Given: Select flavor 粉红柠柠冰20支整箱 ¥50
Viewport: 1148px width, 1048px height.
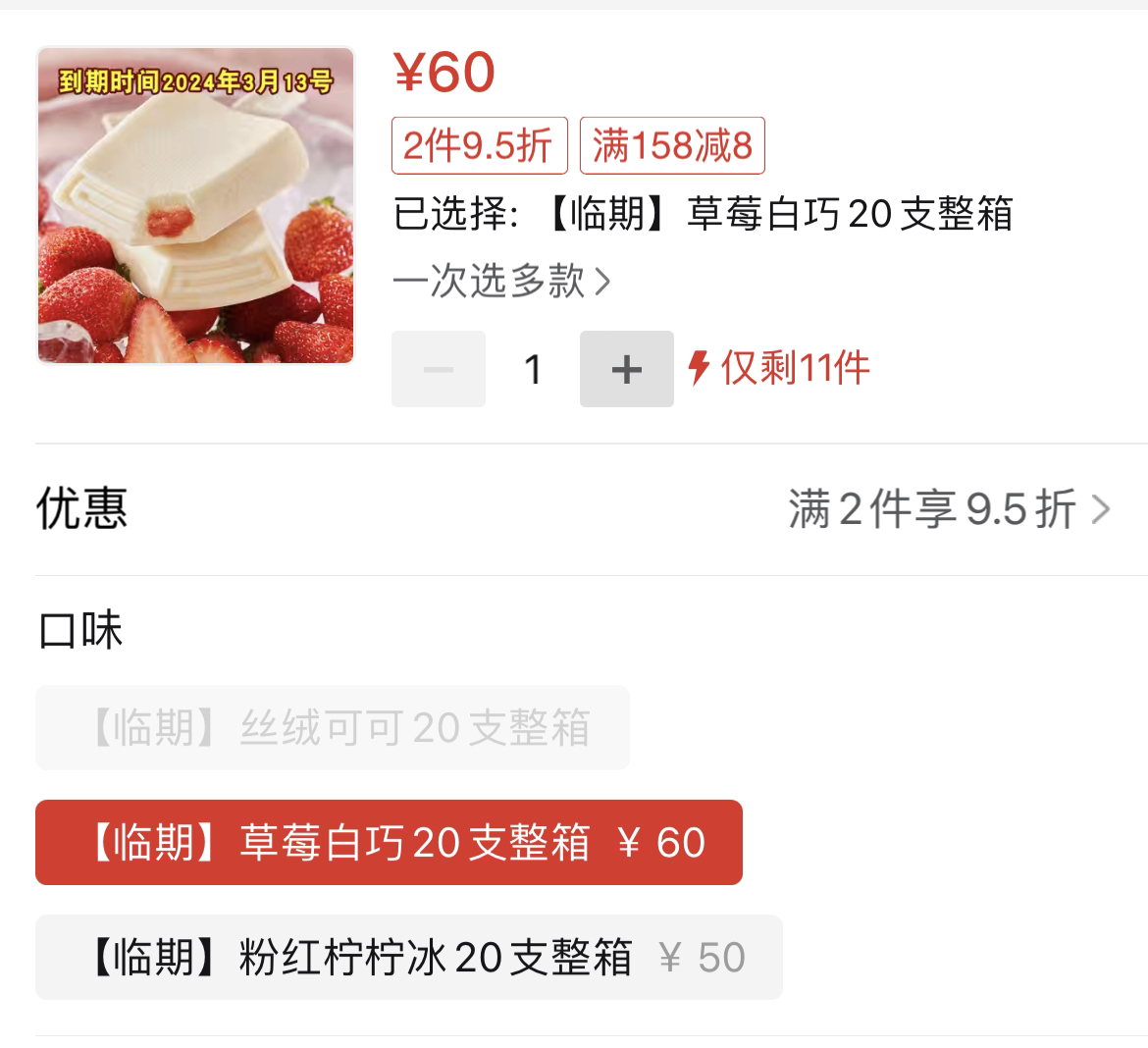Looking at the screenshot, I should pyautogui.click(x=408, y=957).
